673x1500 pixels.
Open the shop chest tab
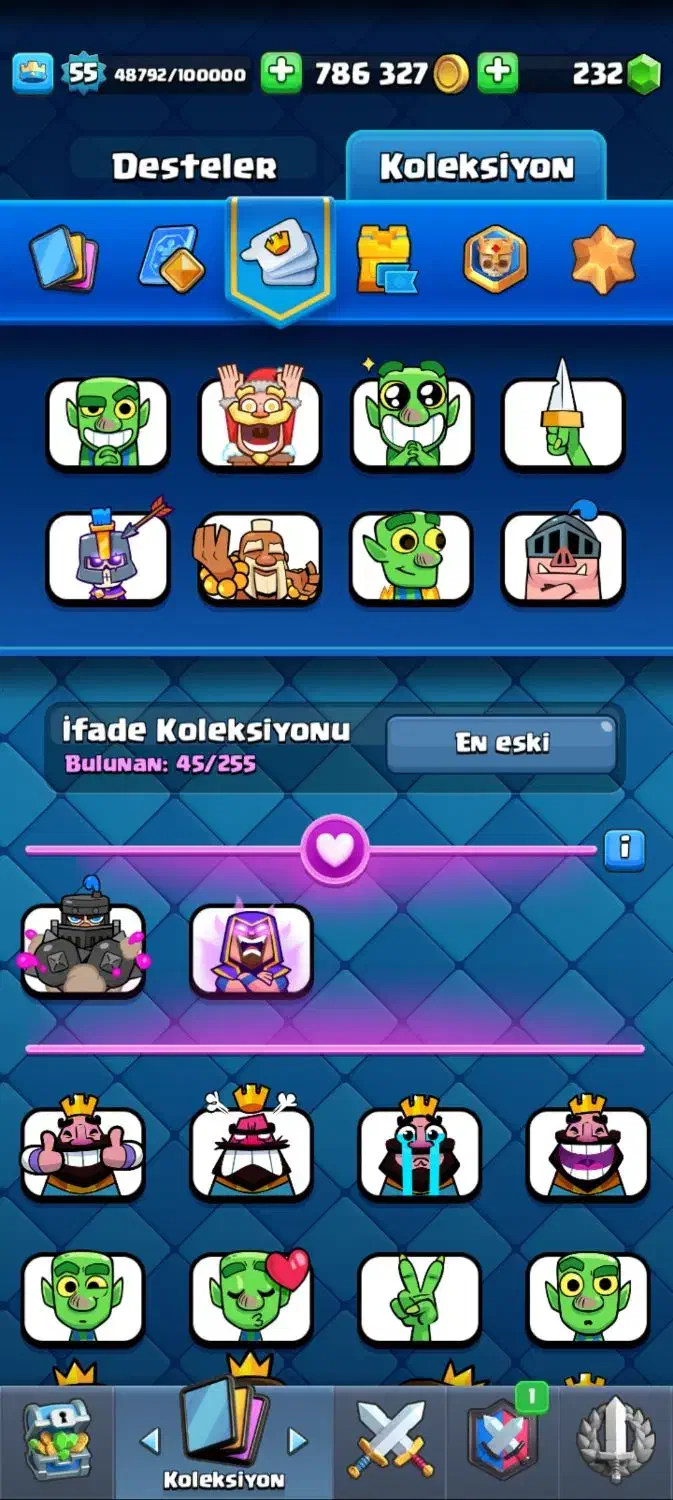pos(56,1442)
